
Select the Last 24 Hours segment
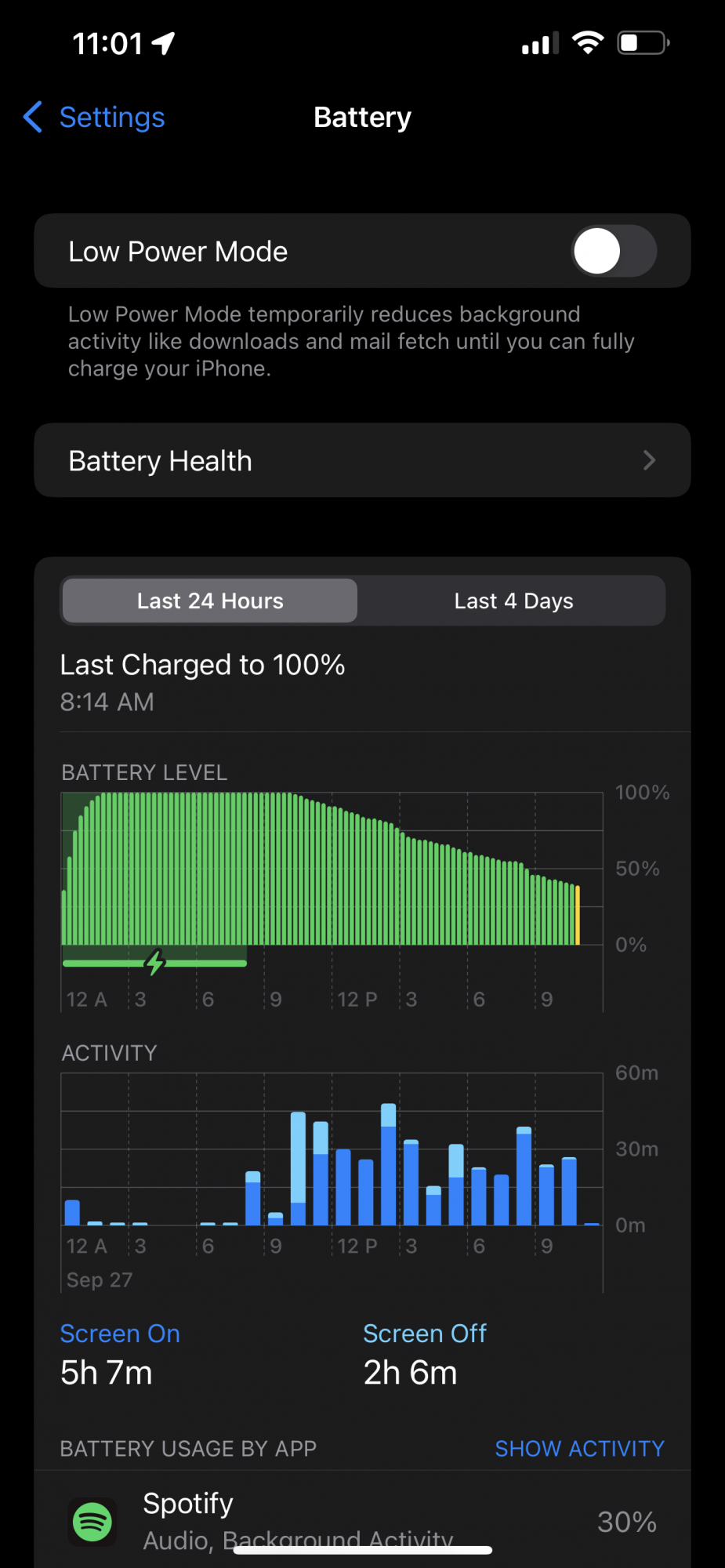(210, 601)
